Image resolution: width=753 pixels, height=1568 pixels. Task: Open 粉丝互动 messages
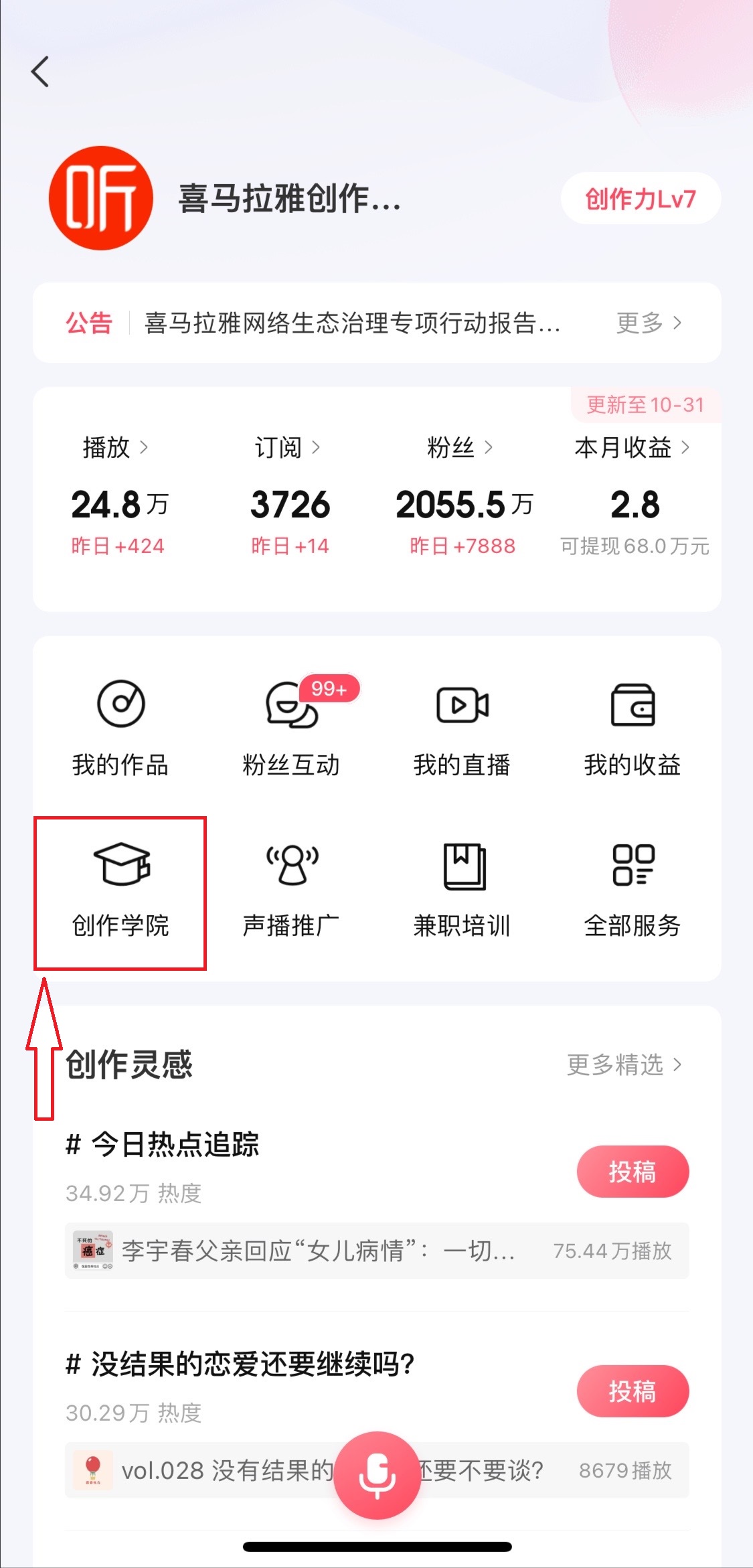[291, 728]
